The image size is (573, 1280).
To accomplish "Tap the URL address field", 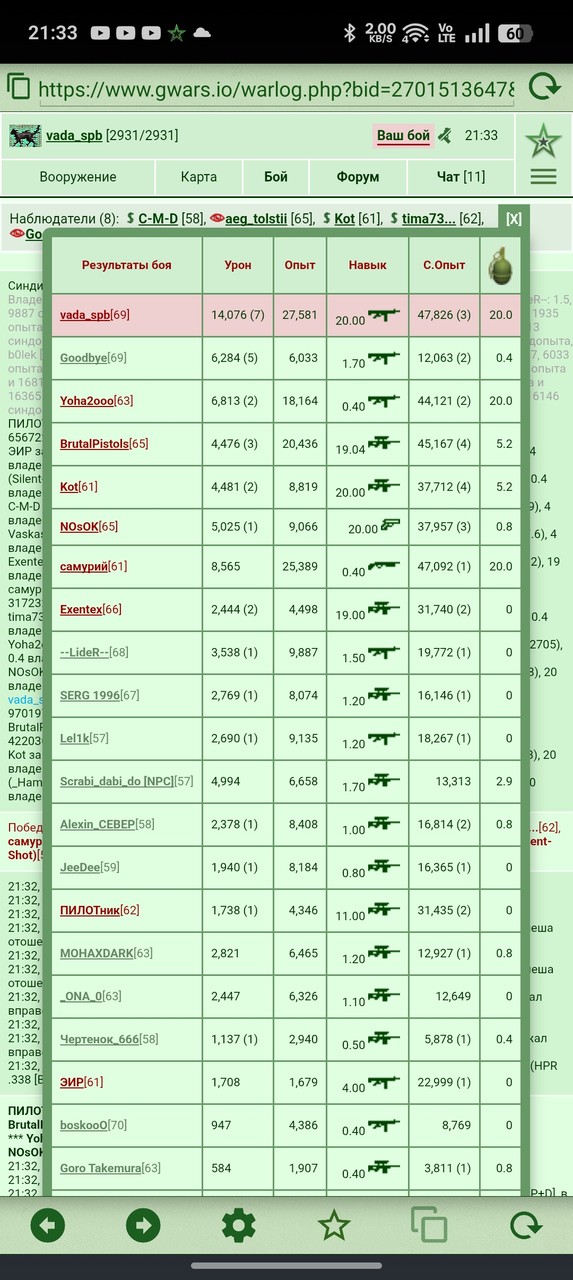I will coord(277,89).
